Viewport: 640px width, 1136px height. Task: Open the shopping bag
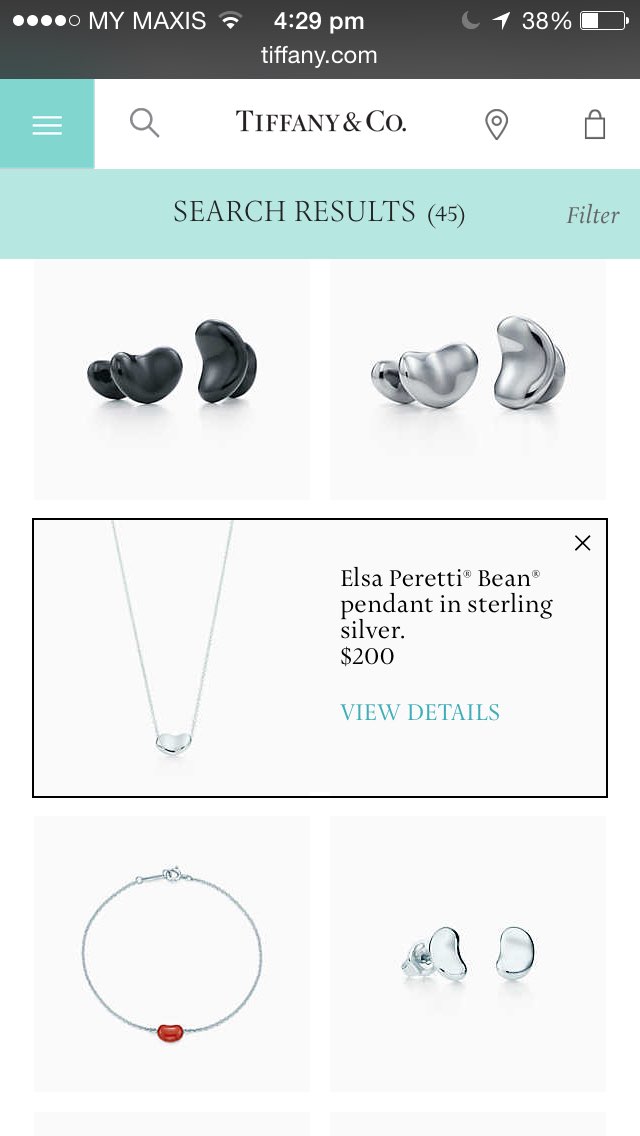(595, 124)
